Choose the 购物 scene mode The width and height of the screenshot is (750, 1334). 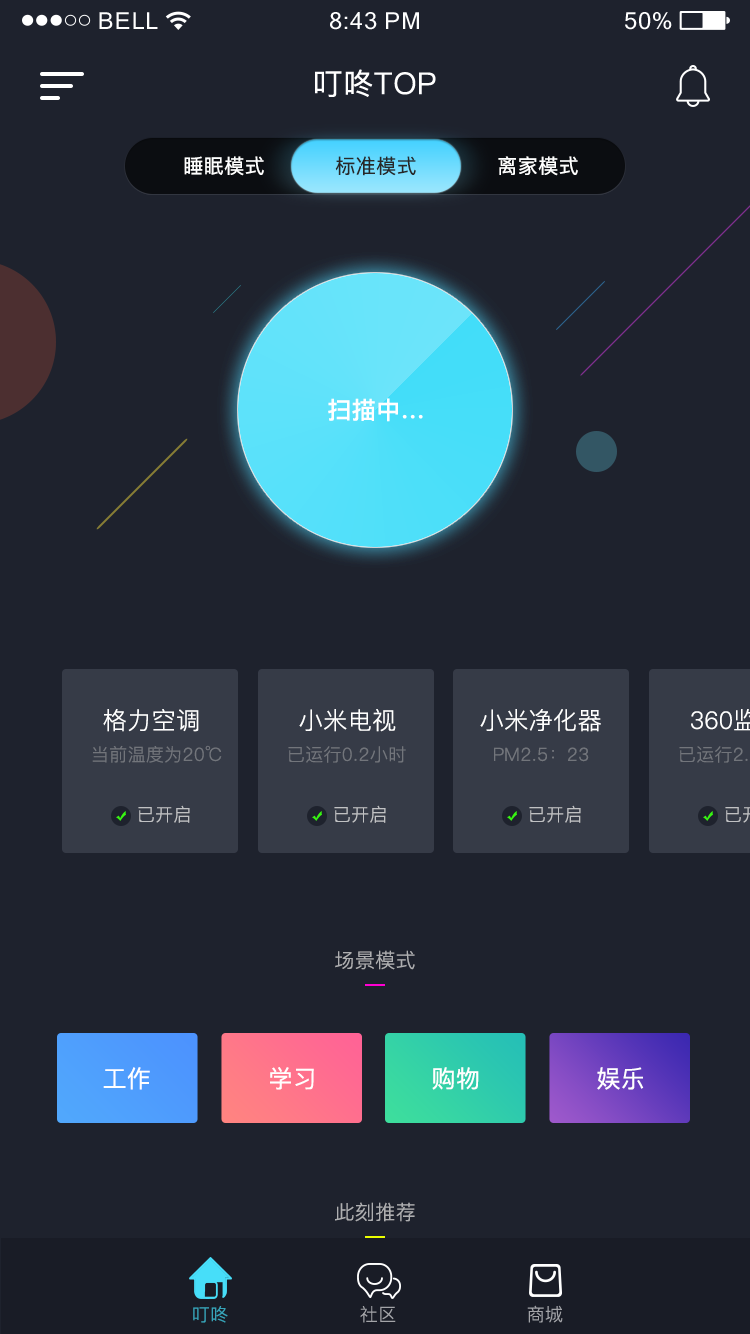455,1078
